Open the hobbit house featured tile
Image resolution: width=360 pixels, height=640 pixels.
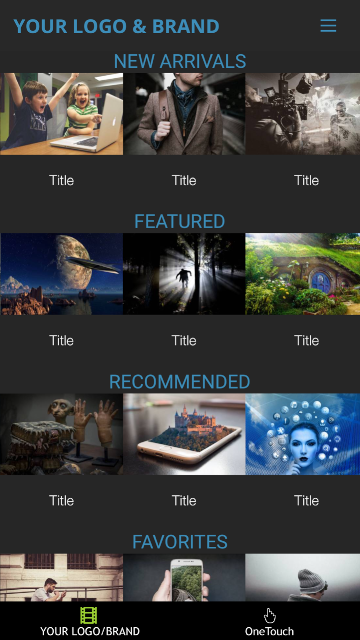[x=302, y=274]
